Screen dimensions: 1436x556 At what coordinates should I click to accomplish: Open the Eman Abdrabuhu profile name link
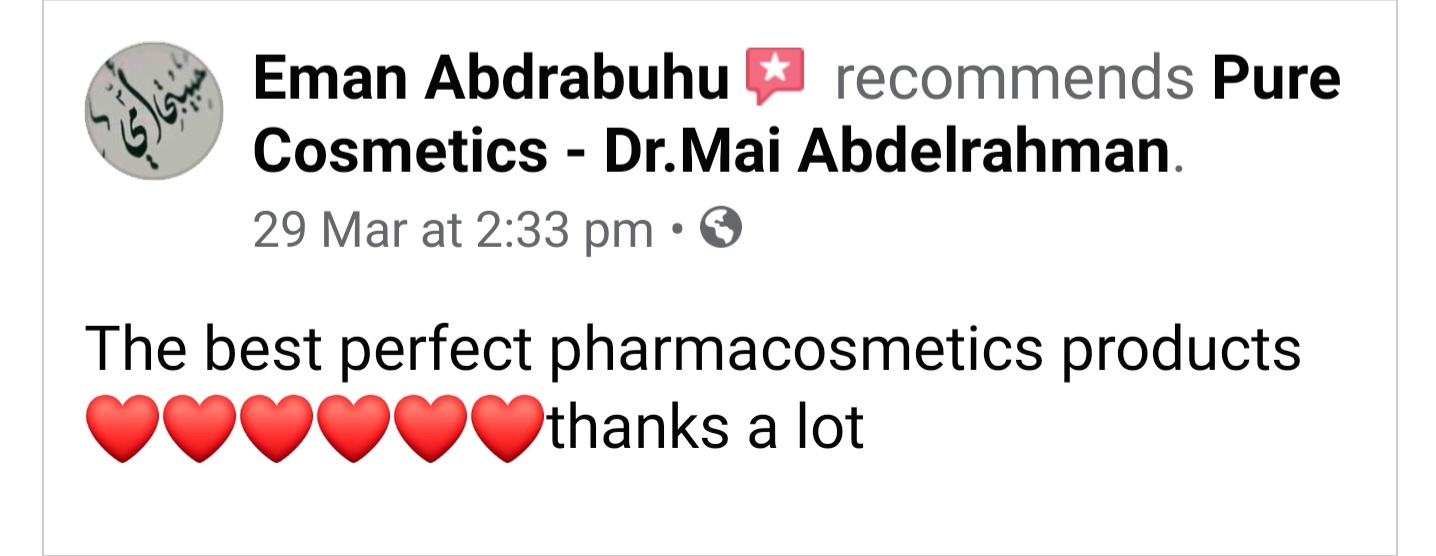pyautogui.click(x=491, y=79)
